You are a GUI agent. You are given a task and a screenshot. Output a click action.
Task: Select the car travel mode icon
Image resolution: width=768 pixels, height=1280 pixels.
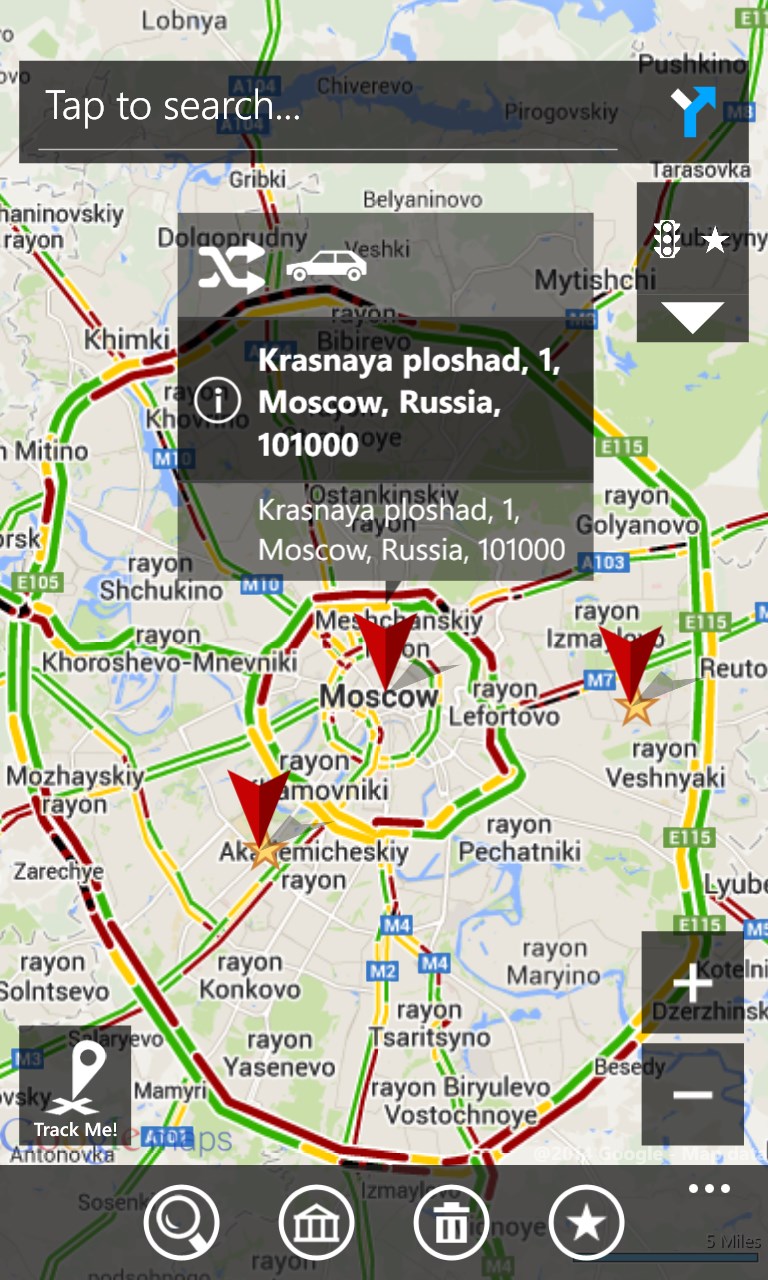click(x=327, y=266)
